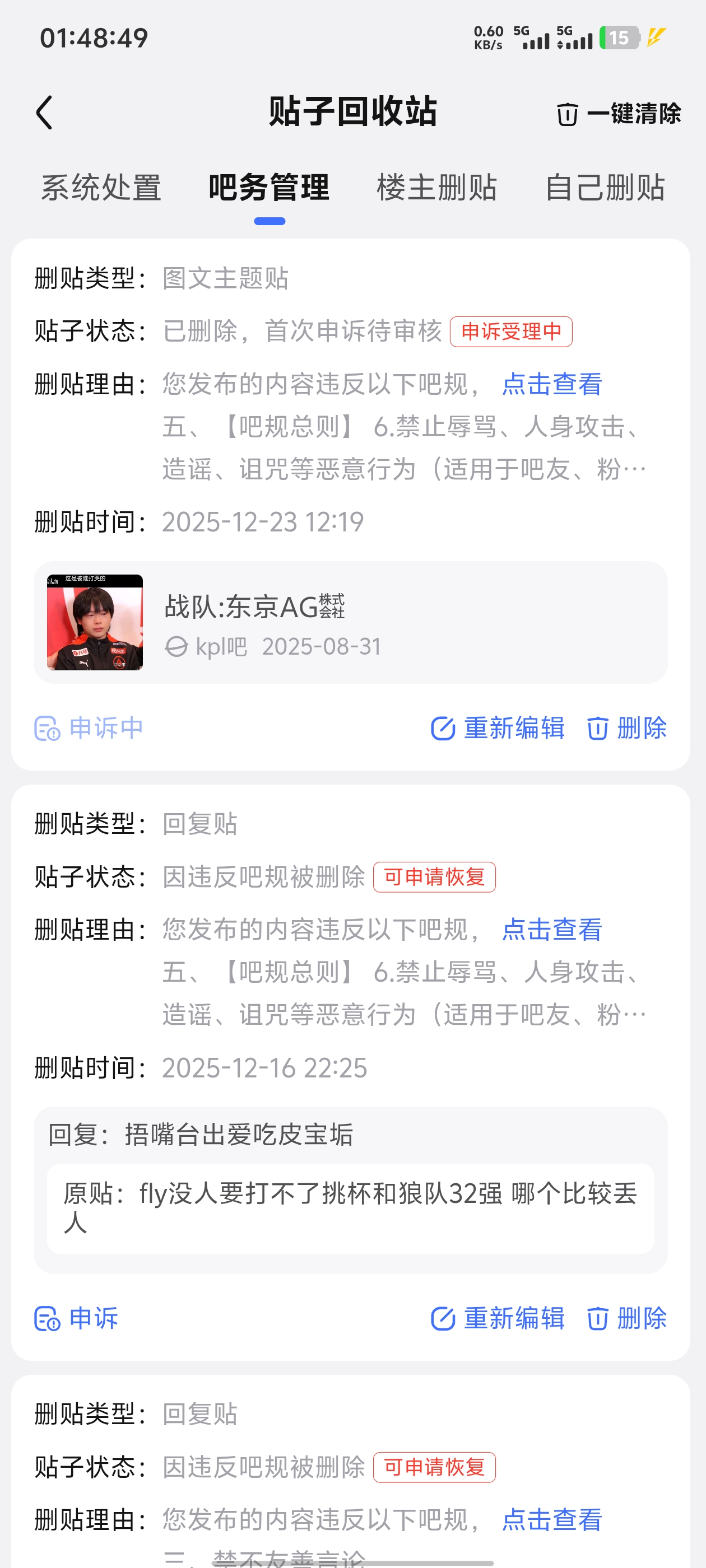Delete the 战队:东京AG post permanently
Image resolution: width=706 pixels, height=1568 pixels.
click(628, 728)
